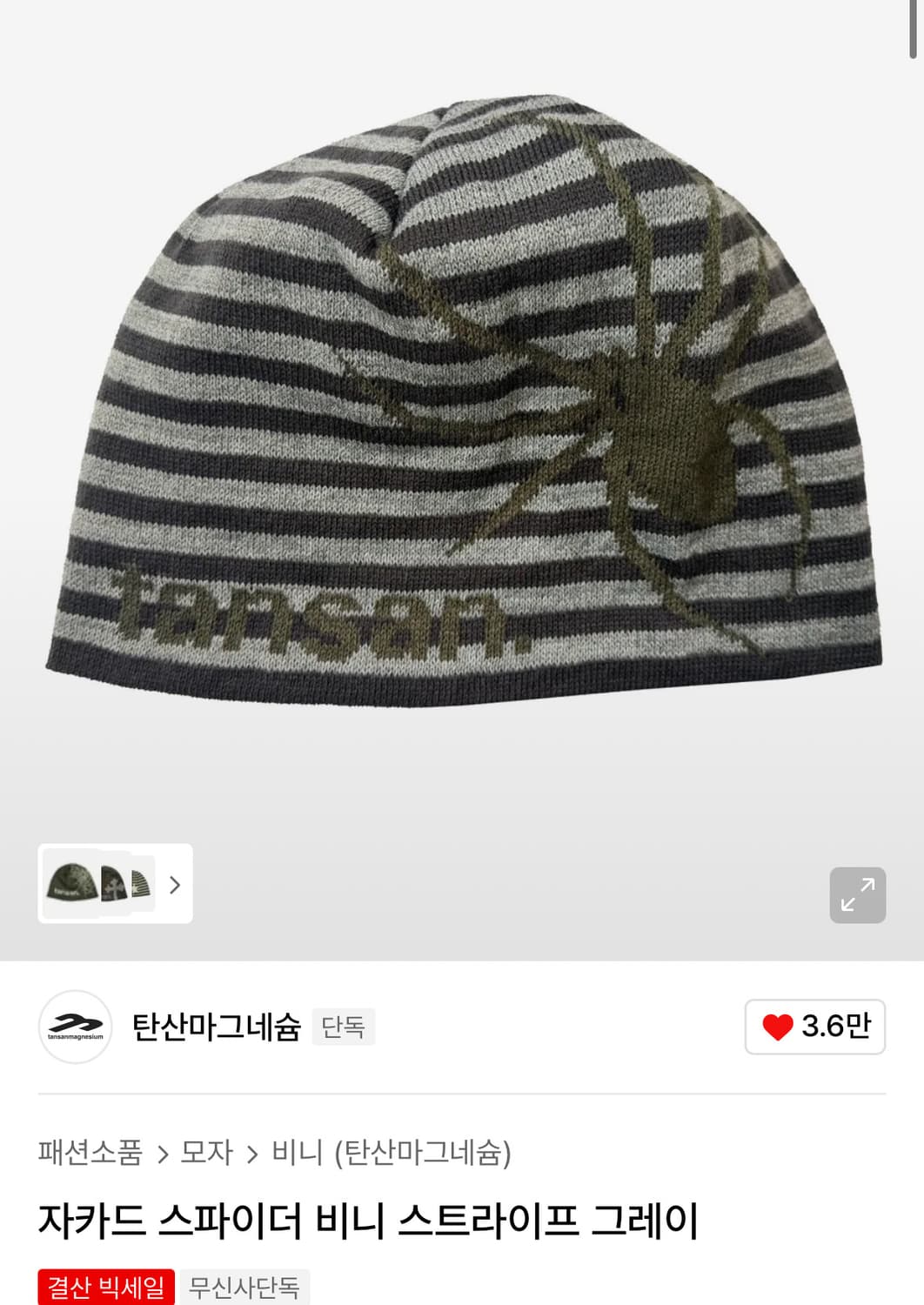924x1305 pixels.
Task: Open the 모자 category
Action: tap(207, 1153)
